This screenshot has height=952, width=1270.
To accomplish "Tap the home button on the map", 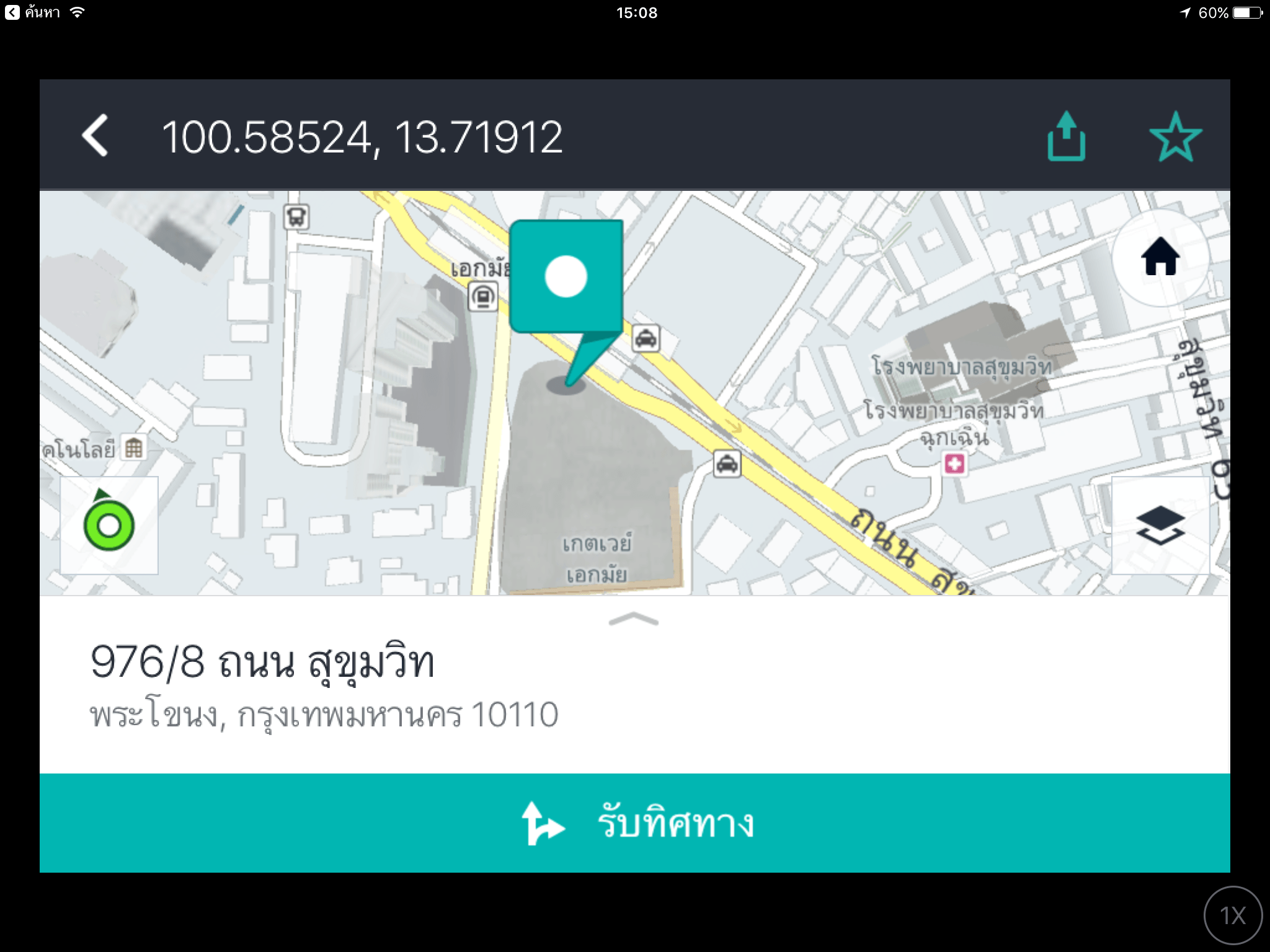I will (1160, 257).
